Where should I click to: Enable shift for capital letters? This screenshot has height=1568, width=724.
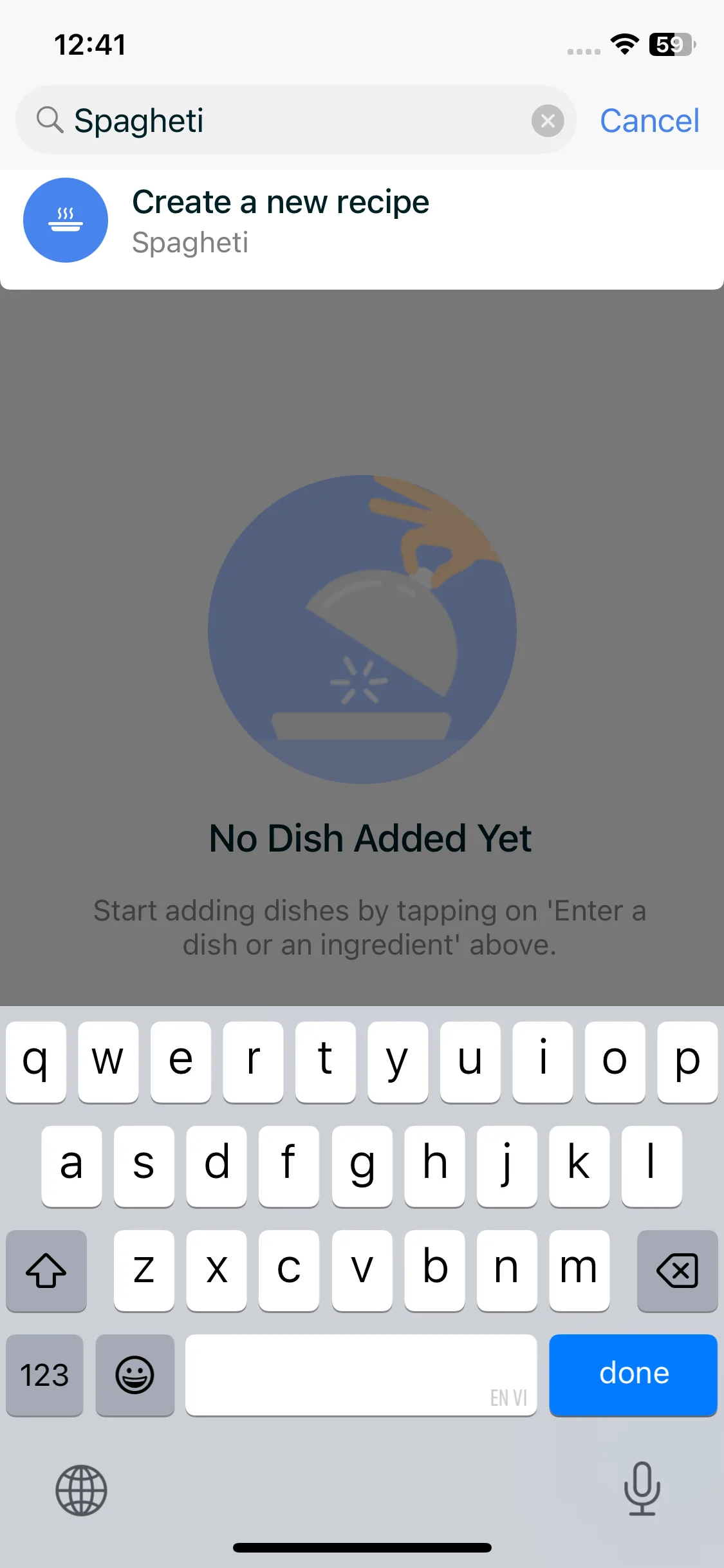(x=46, y=1270)
